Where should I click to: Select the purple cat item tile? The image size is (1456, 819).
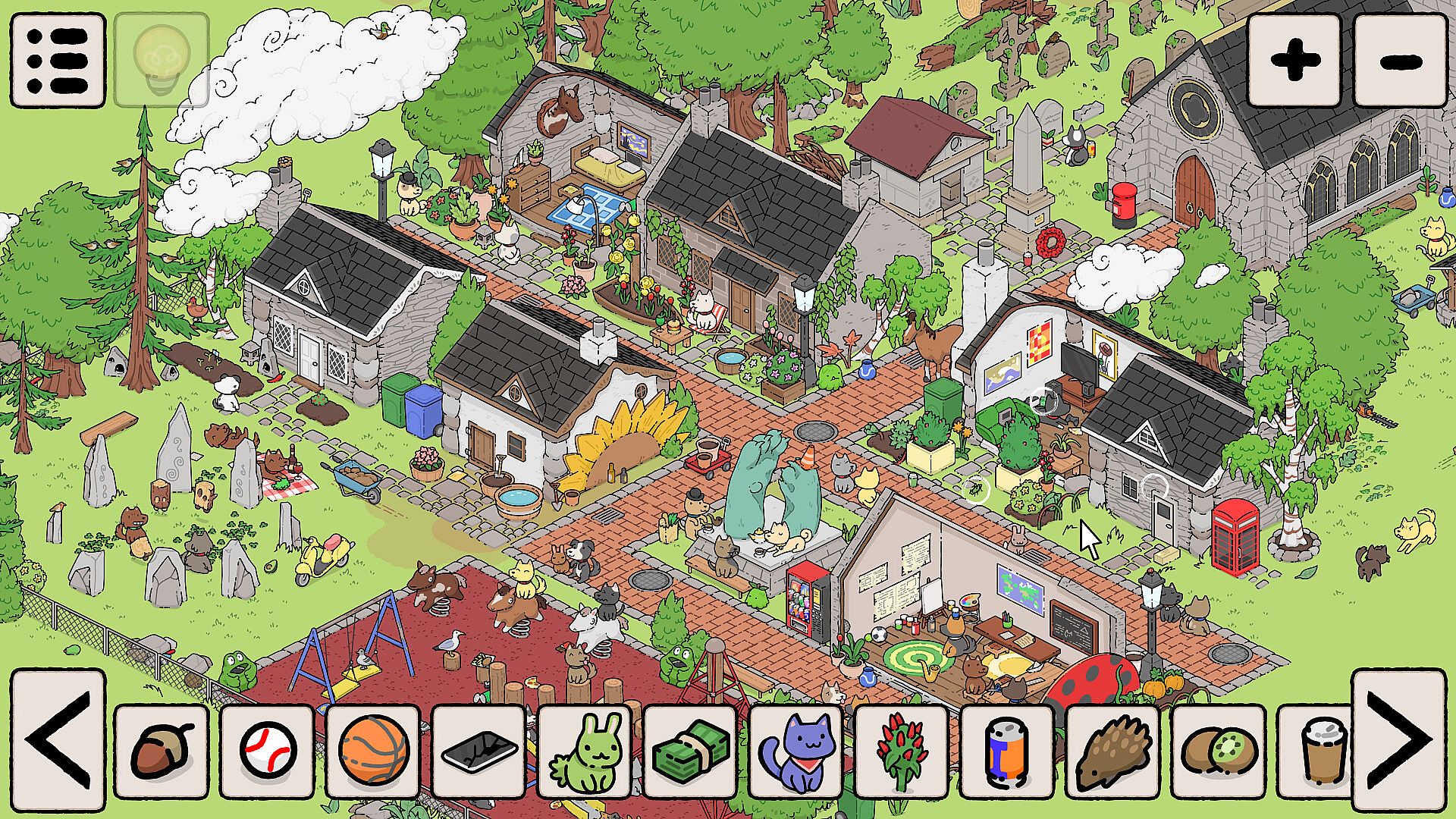(x=795, y=751)
